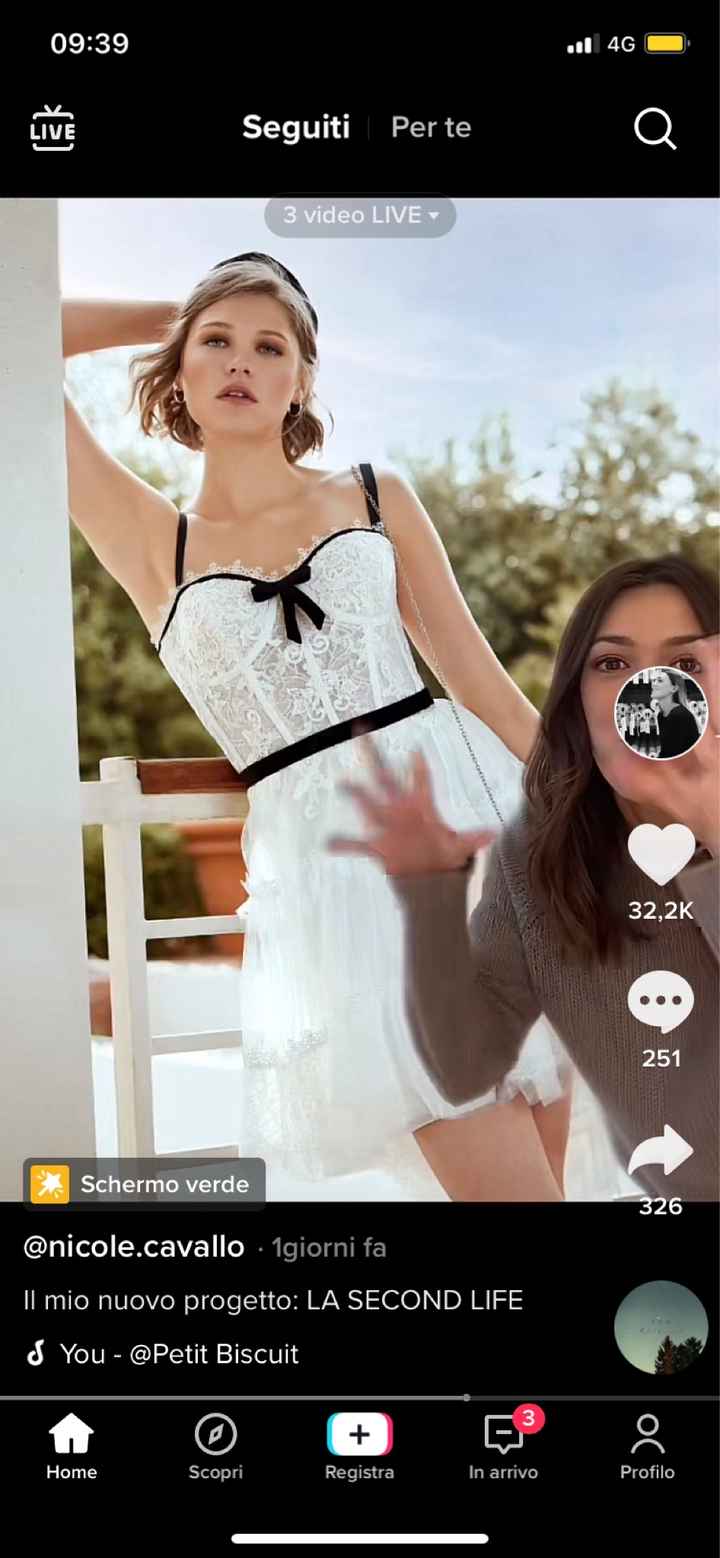
Task: Open the LIVE icon in the top bar
Action: [x=52, y=129]
